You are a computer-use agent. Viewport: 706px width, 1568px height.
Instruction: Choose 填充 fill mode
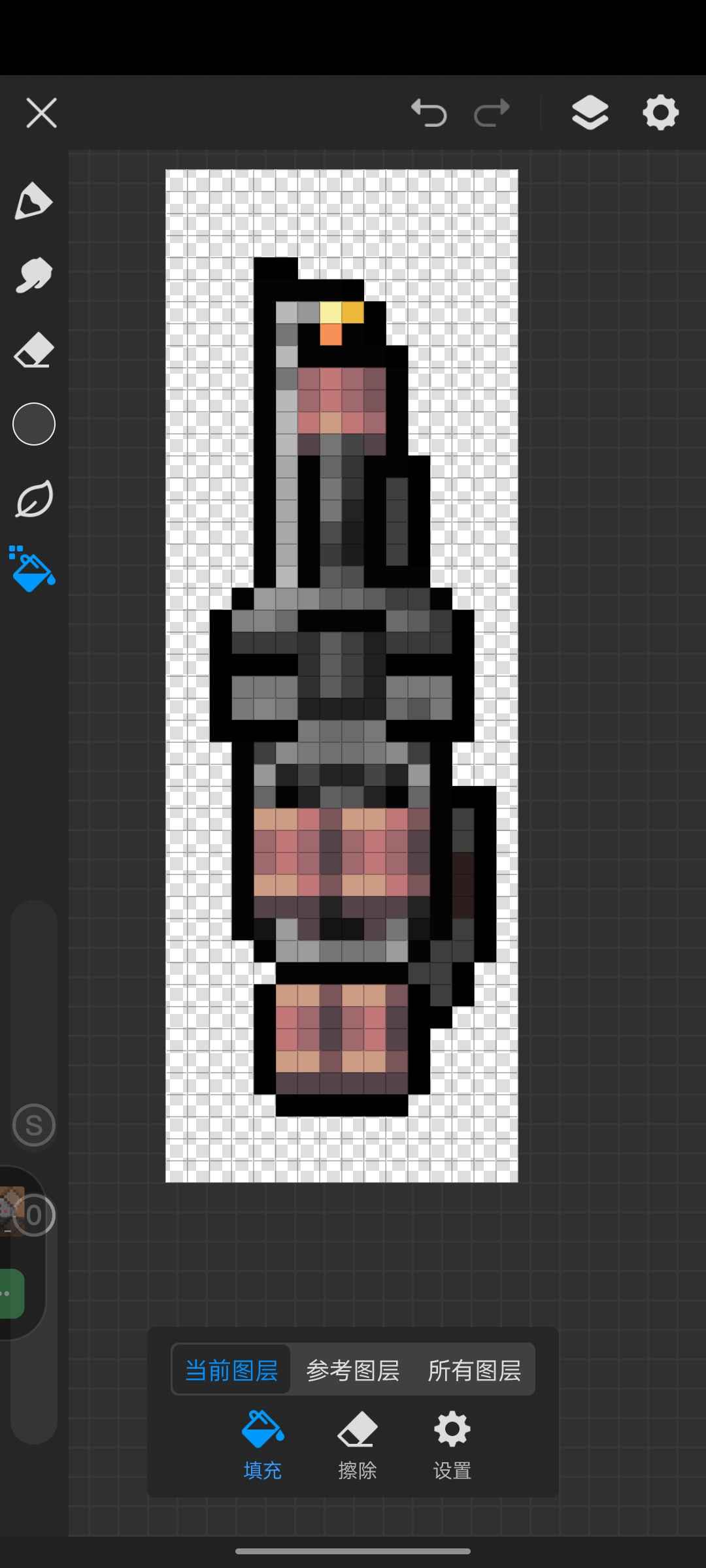[263, 1445]
